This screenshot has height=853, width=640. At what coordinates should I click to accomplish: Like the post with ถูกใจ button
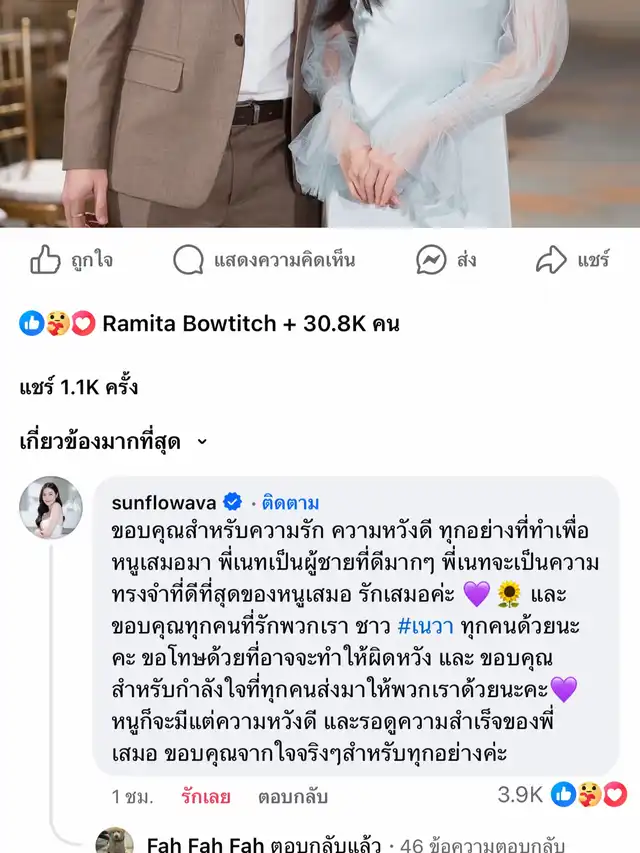pos(71,261)
